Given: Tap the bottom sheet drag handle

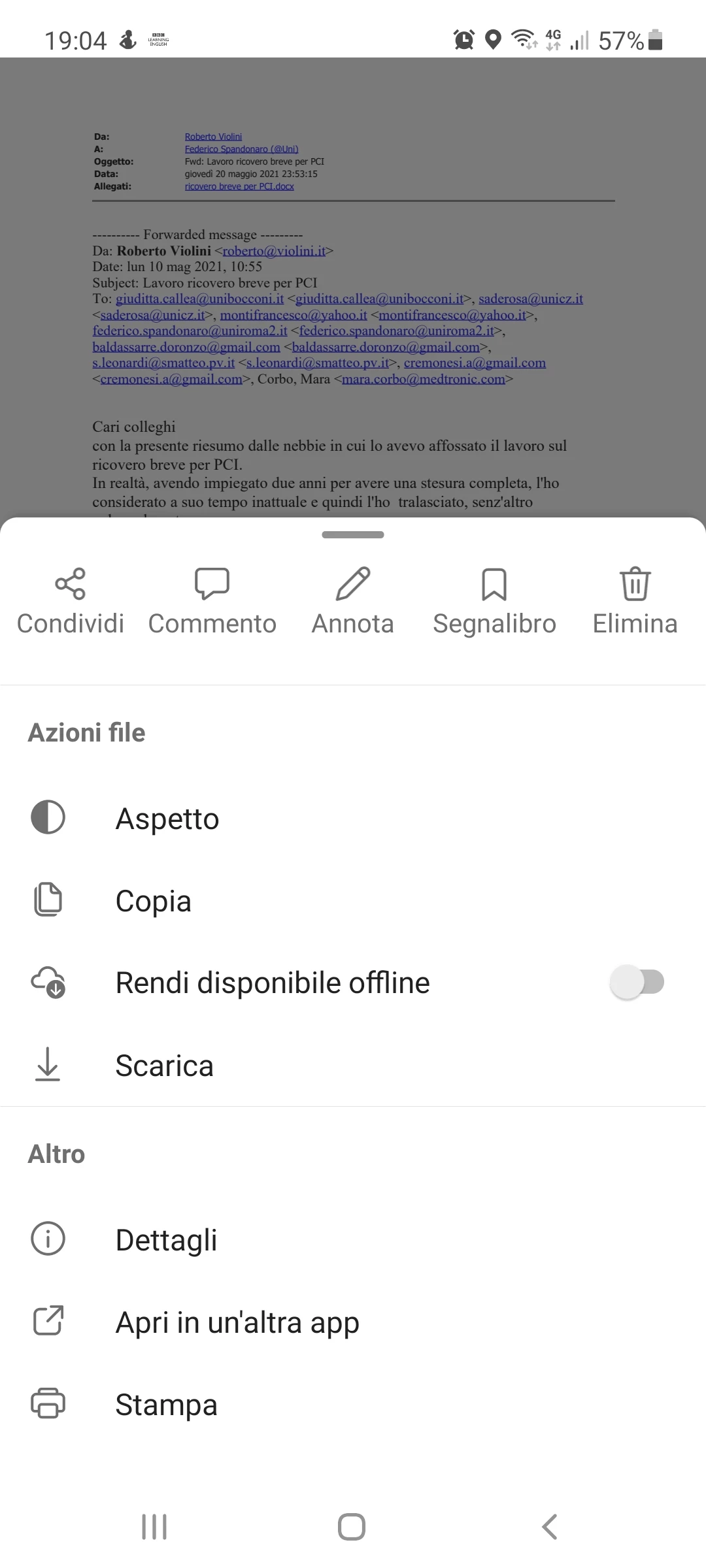Looking at the screenshot, I should click(x=353, y=534).
